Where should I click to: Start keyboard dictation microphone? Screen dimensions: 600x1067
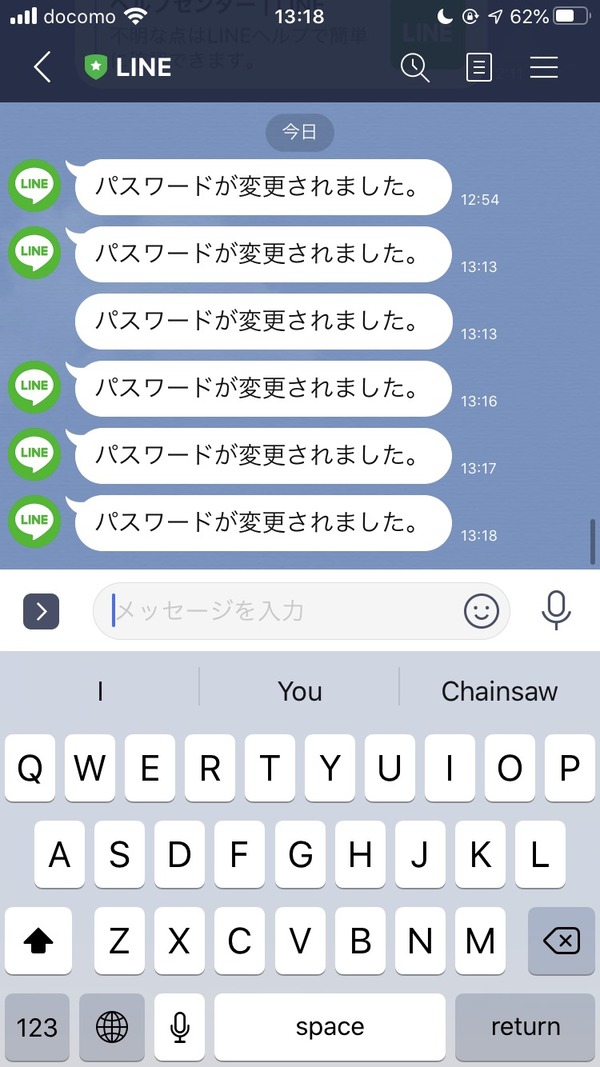coord(180,1026)
